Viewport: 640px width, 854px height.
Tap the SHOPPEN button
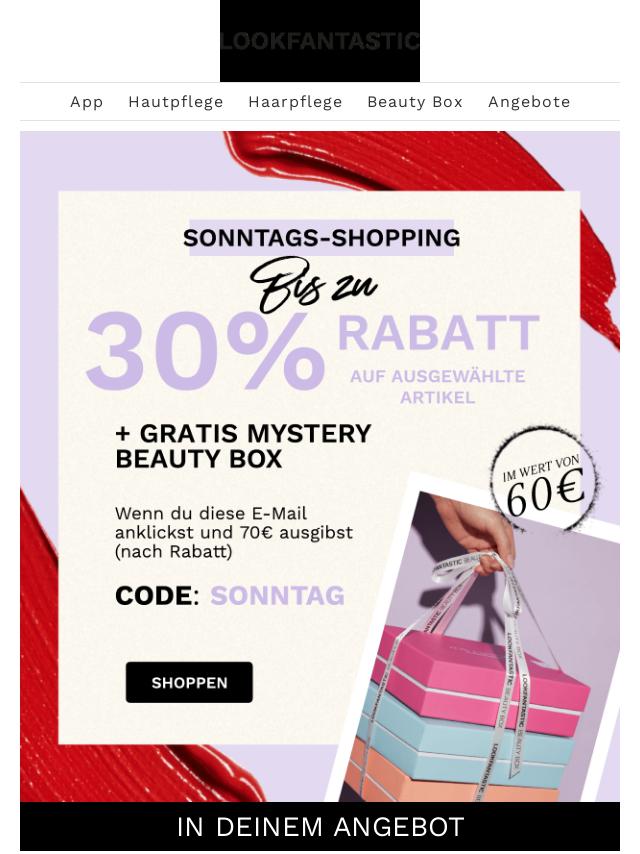point(189,682)
